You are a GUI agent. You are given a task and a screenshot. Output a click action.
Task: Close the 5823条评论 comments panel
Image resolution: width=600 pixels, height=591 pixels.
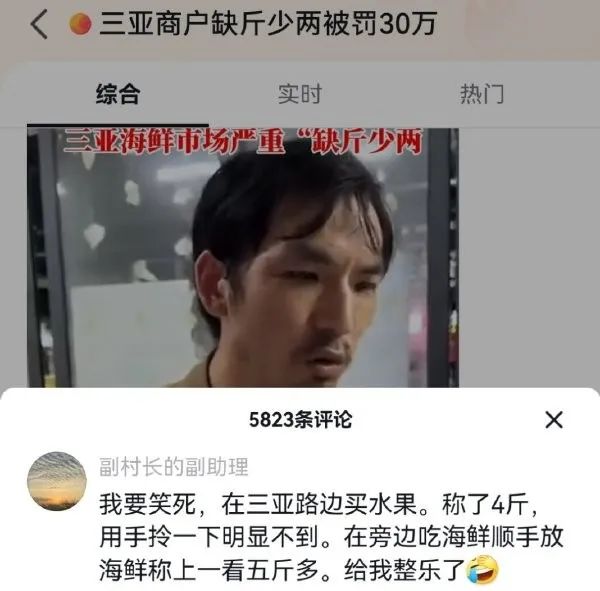pos(554,419)
